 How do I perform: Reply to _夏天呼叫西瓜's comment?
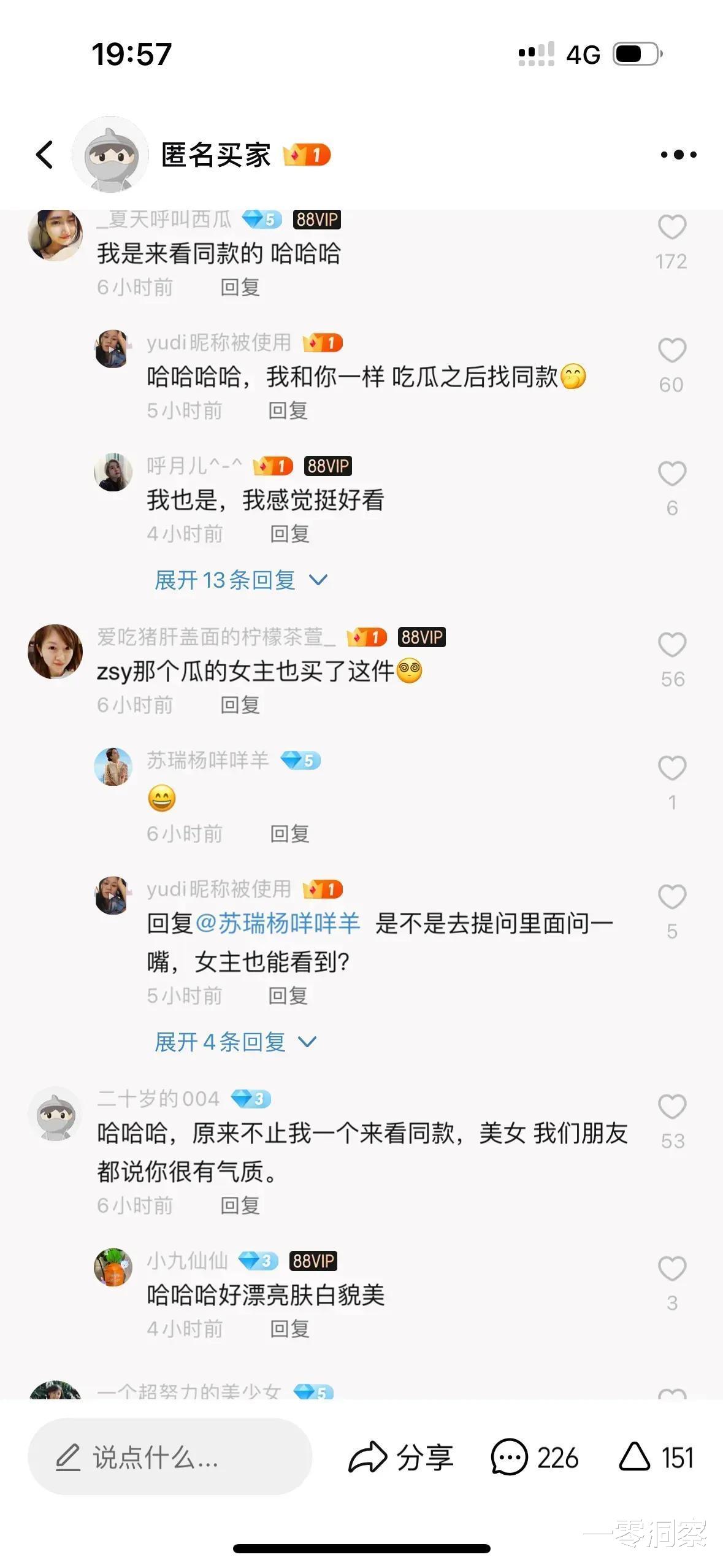242,286
